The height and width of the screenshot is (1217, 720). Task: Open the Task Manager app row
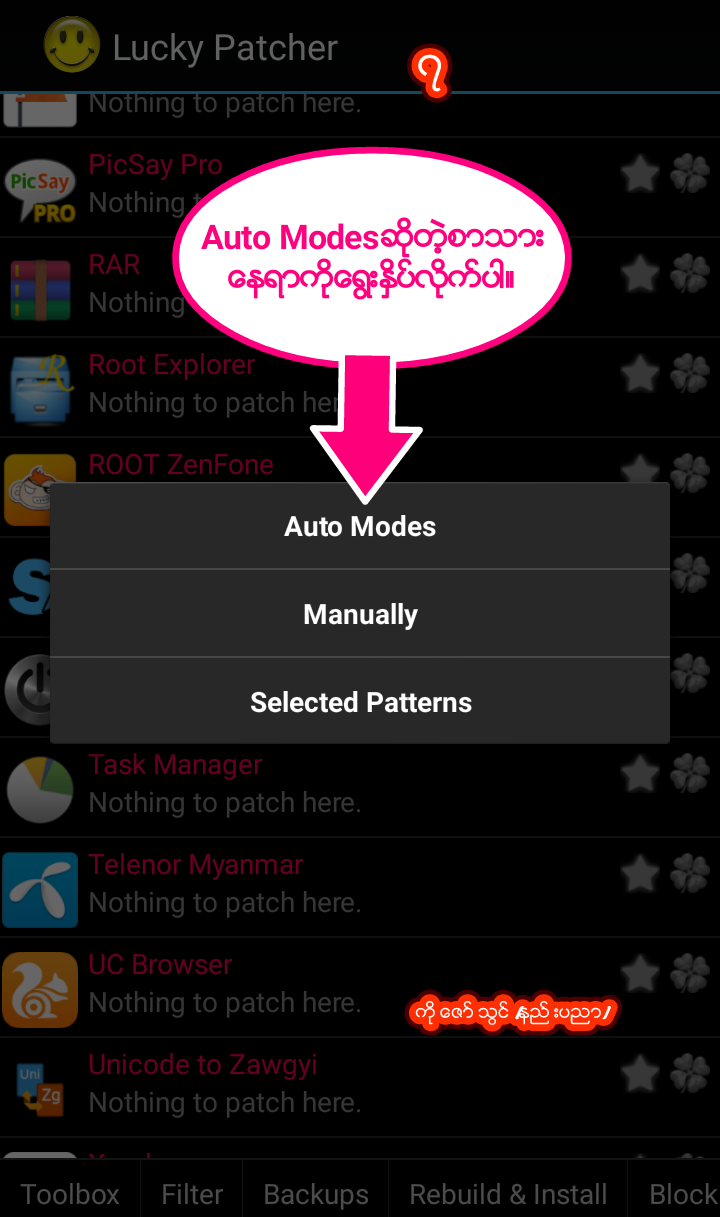300,785
